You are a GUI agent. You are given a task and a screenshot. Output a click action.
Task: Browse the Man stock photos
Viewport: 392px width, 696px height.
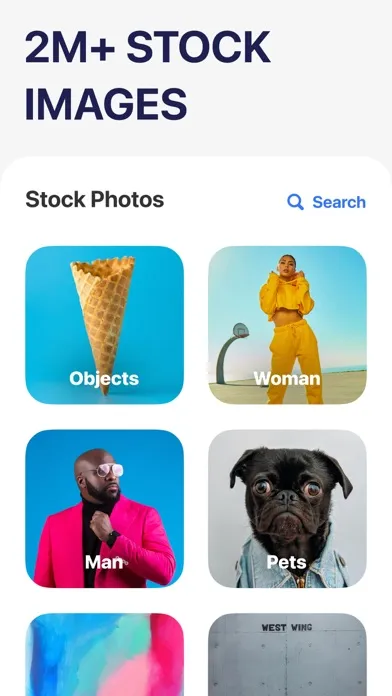pyautogui.click(x=104, y=509)
